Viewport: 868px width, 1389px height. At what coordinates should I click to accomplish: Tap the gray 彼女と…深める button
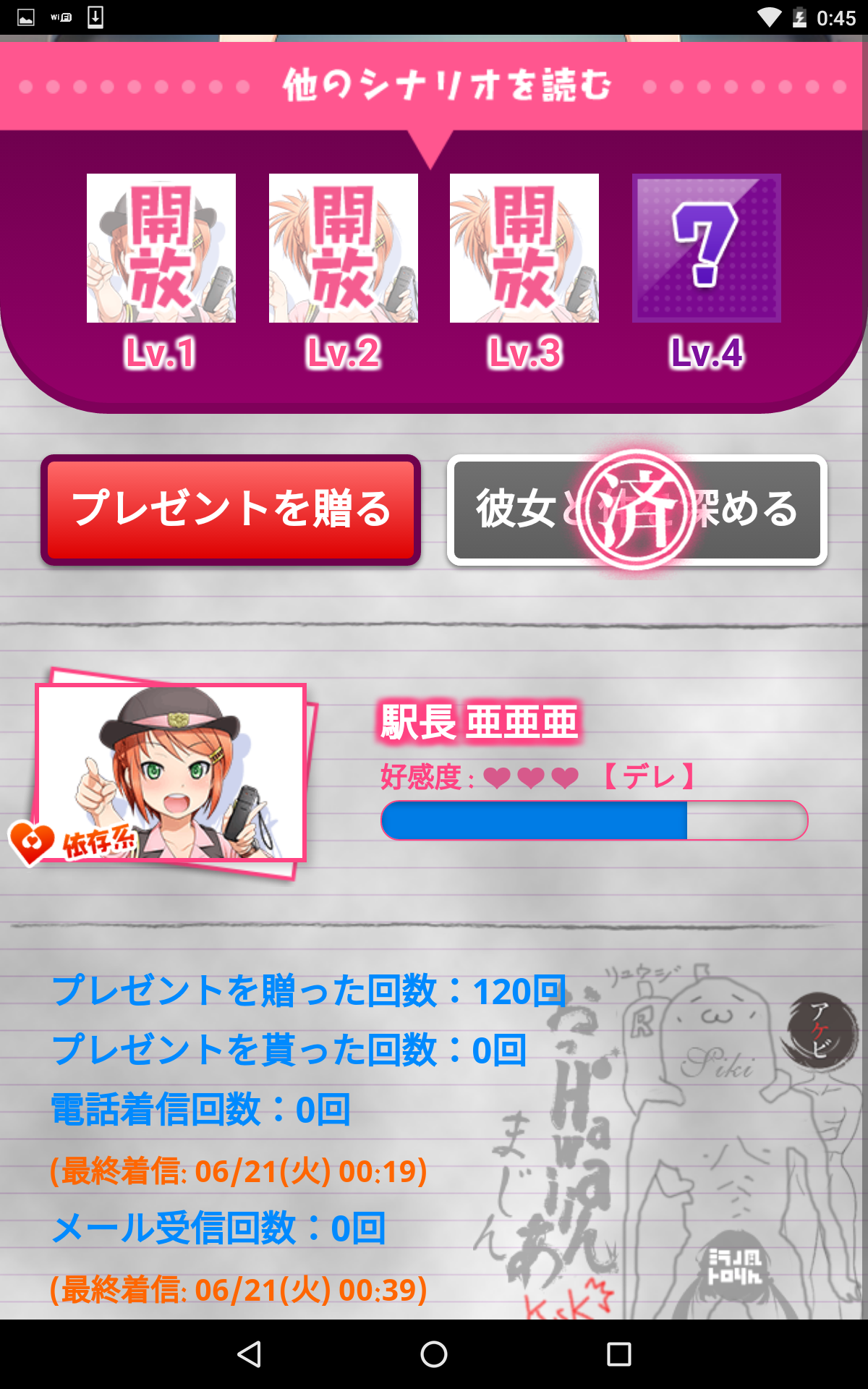pos(637,510)
